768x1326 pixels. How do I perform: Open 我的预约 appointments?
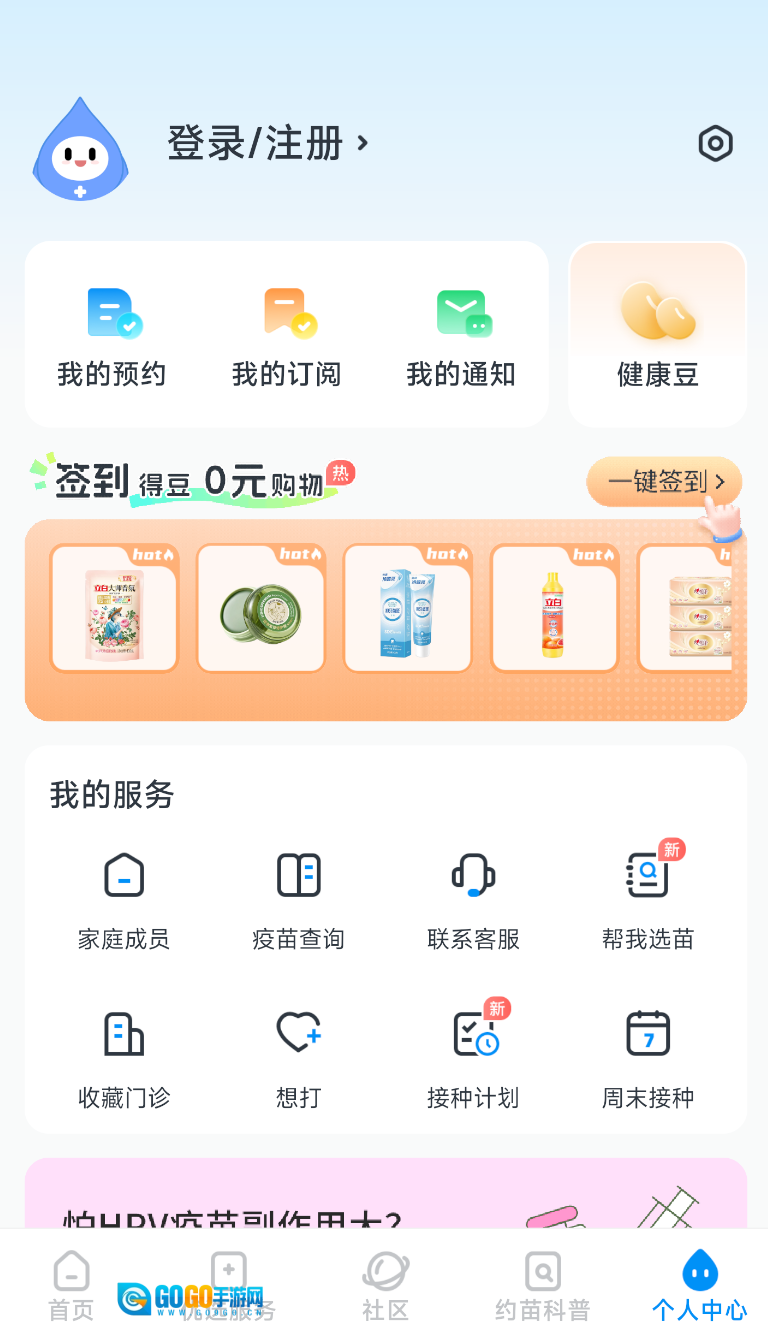(x=112, y=337)
